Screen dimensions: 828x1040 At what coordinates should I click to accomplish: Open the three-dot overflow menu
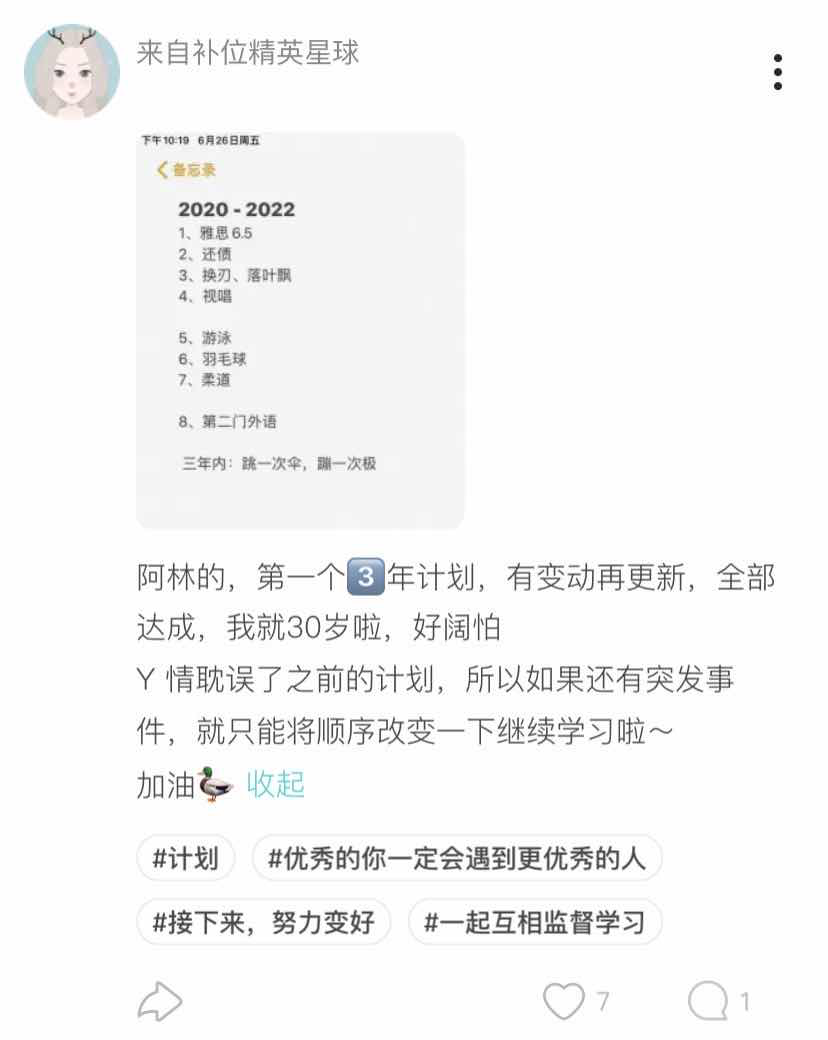[777, 72]
